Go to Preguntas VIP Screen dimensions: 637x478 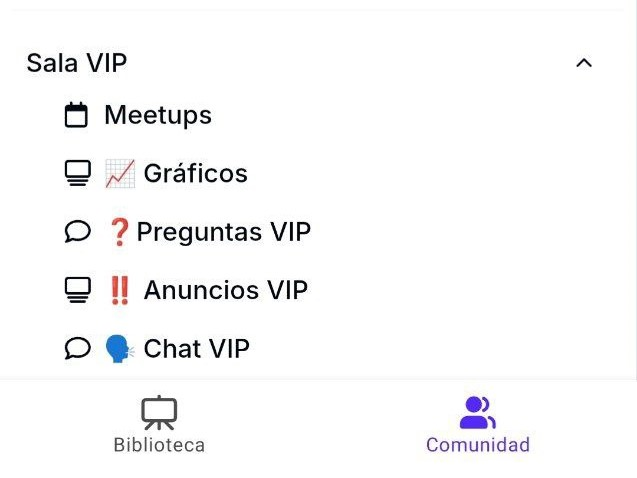pos(222,232)
